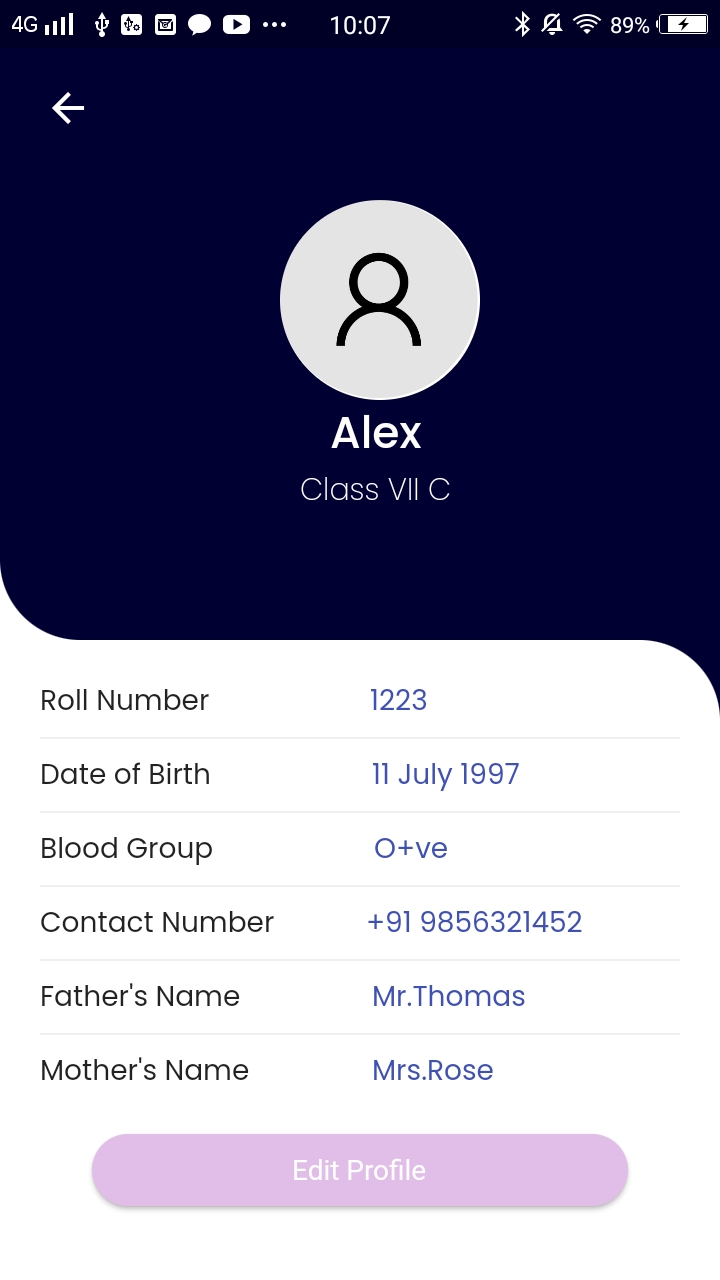Tap Alex's profile picture avatar
Screen dimensions: 720x1280
pos(380,300)
